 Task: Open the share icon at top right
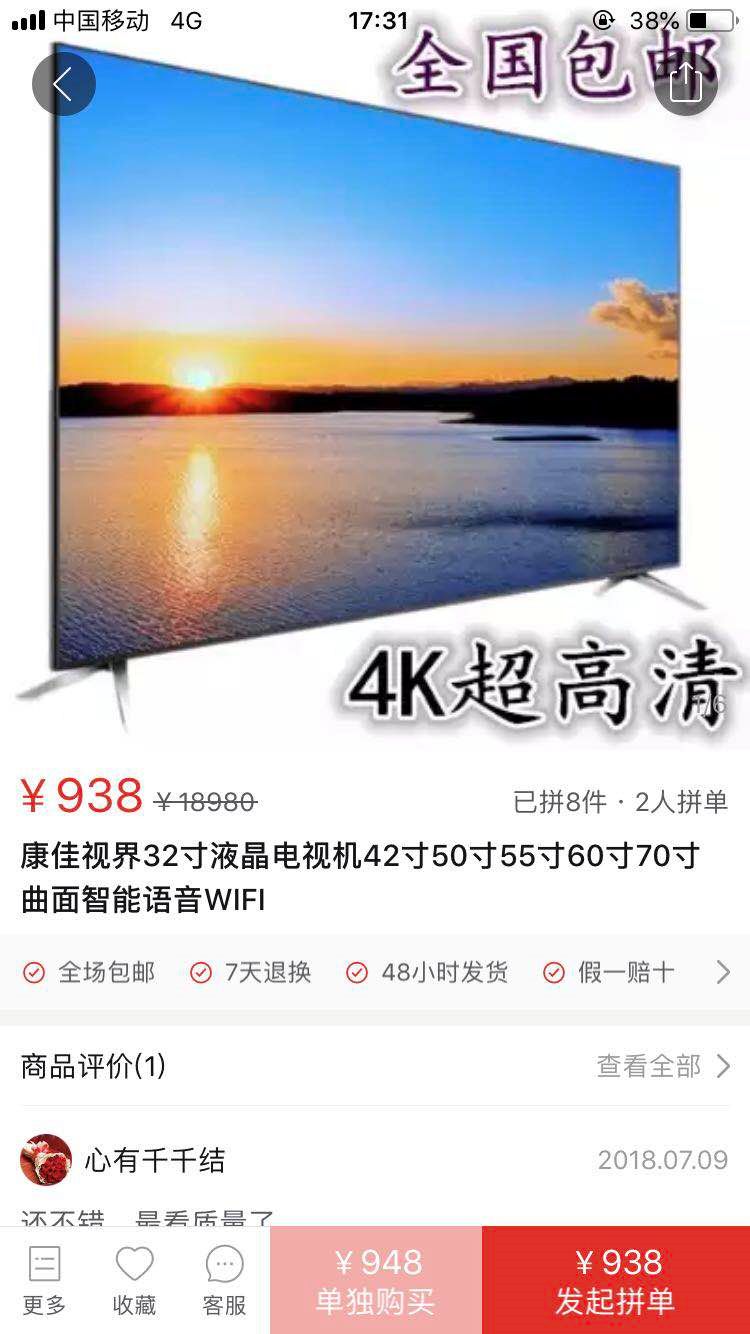684,84
